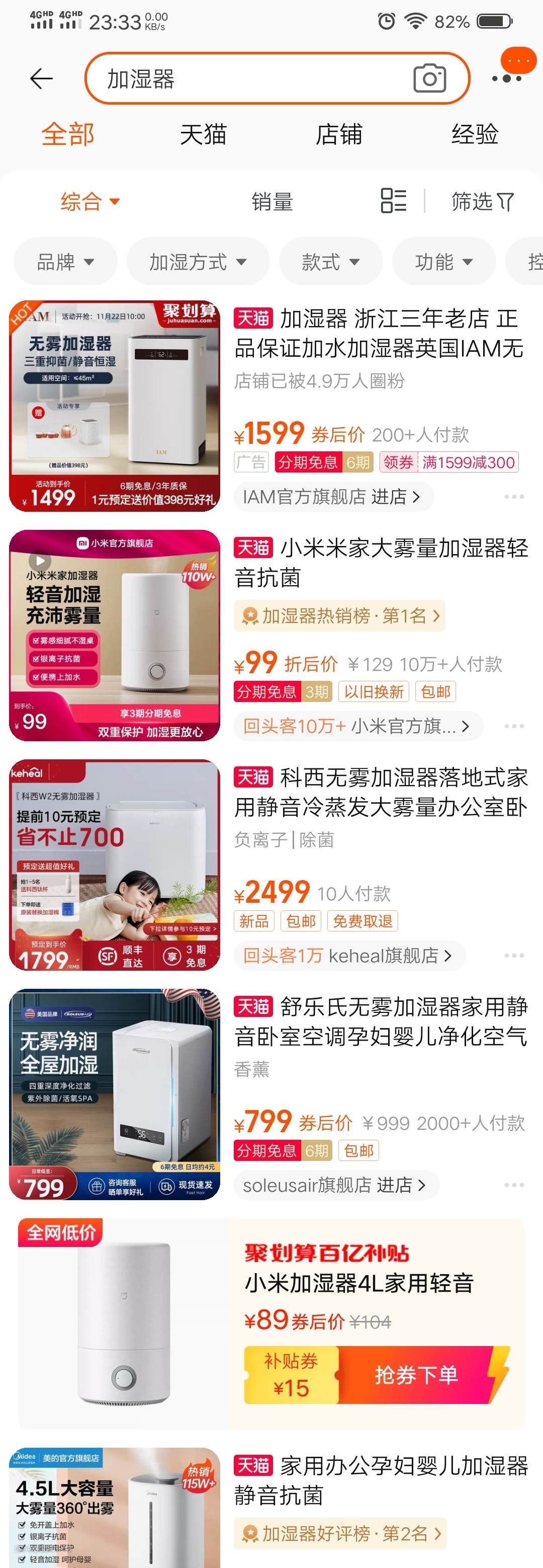Expand the 功能 filter chip

point(443,262)
